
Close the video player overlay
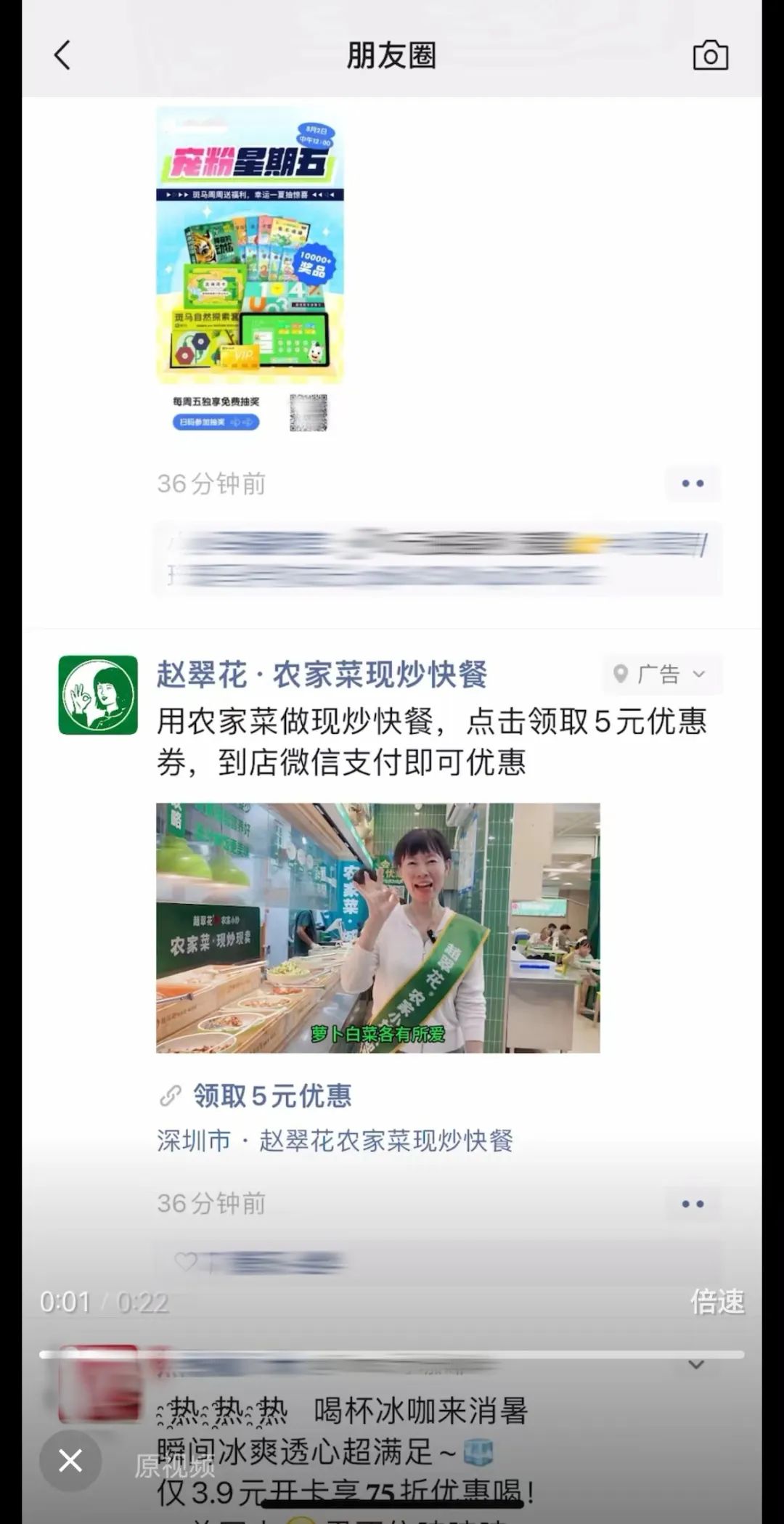pyautogui.click(x=70, y=1460)
